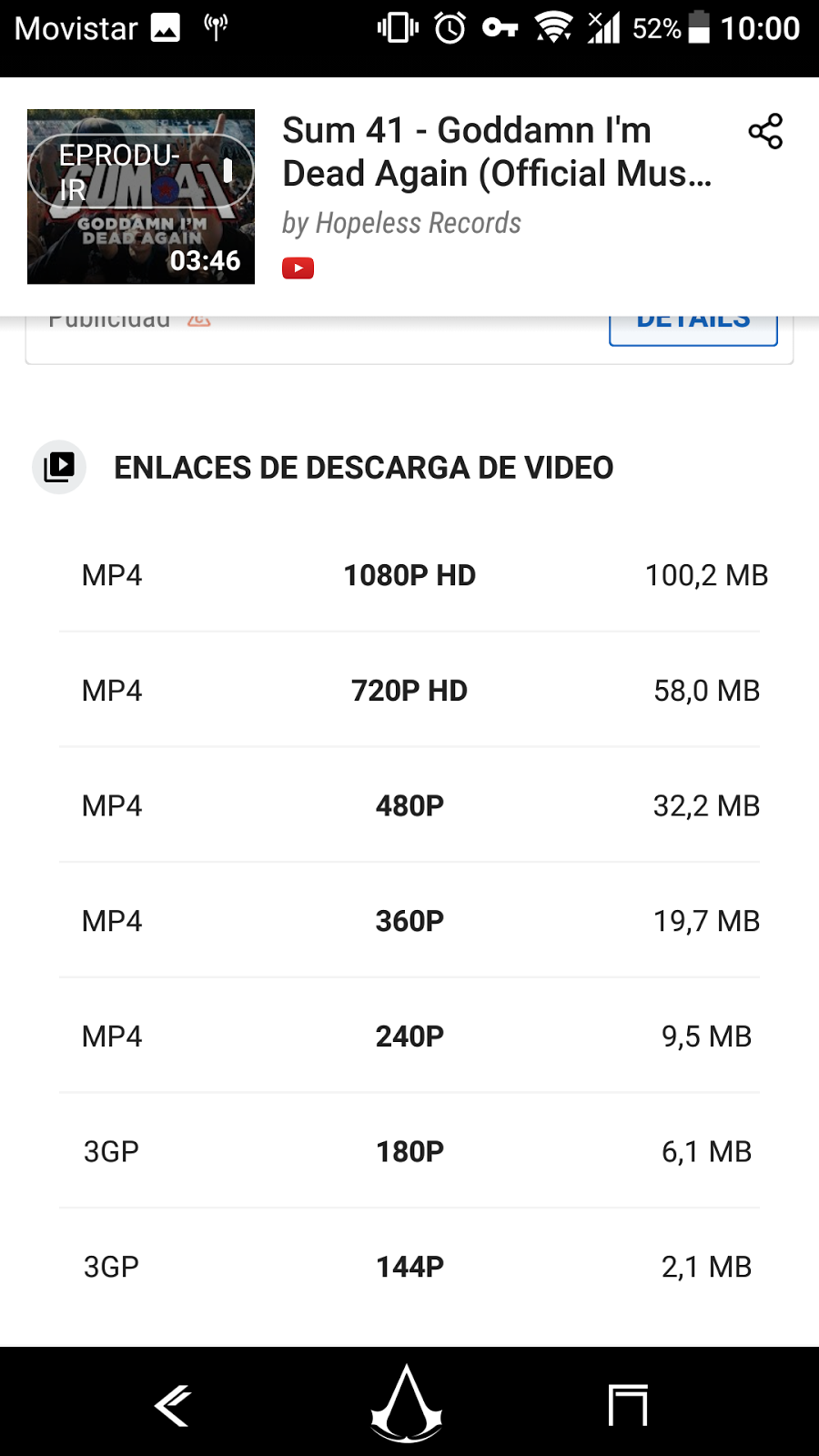Download the MP4 240P version
The height and width of the screenshot is (1456, 819).
409,1036
